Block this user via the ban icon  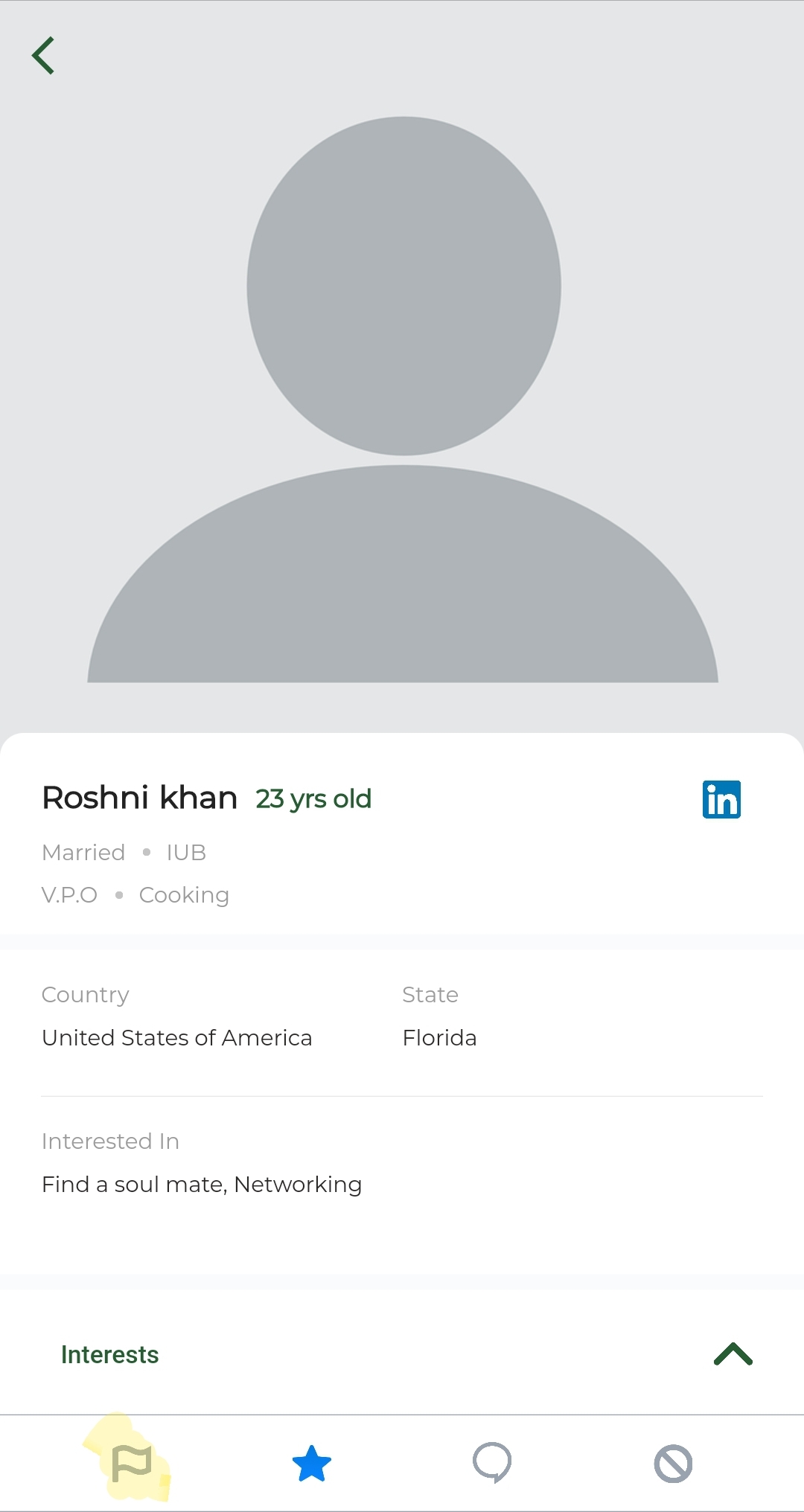pyautogui.click(x=673, y=1464)
